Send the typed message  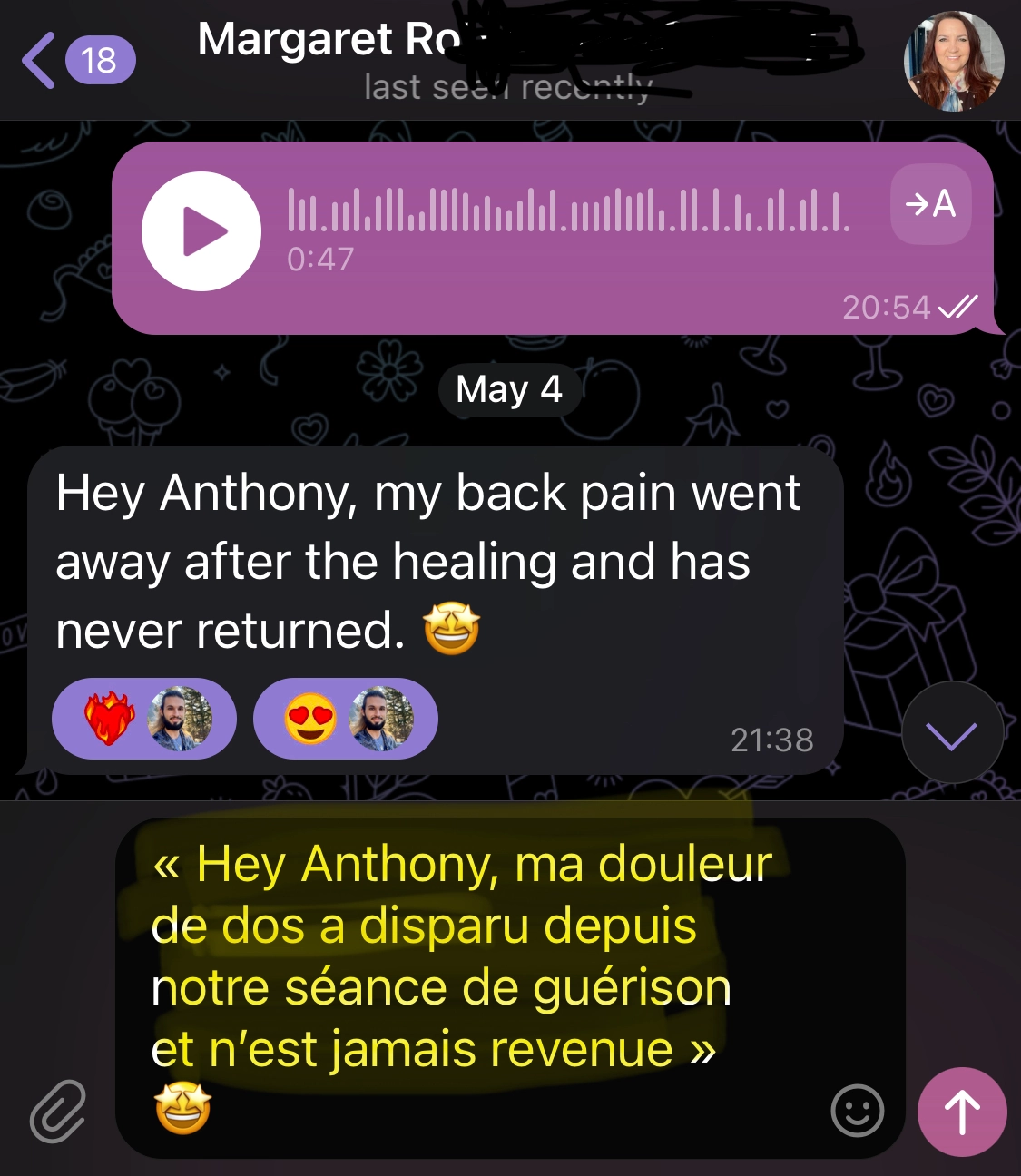(x=962, y=1112)
